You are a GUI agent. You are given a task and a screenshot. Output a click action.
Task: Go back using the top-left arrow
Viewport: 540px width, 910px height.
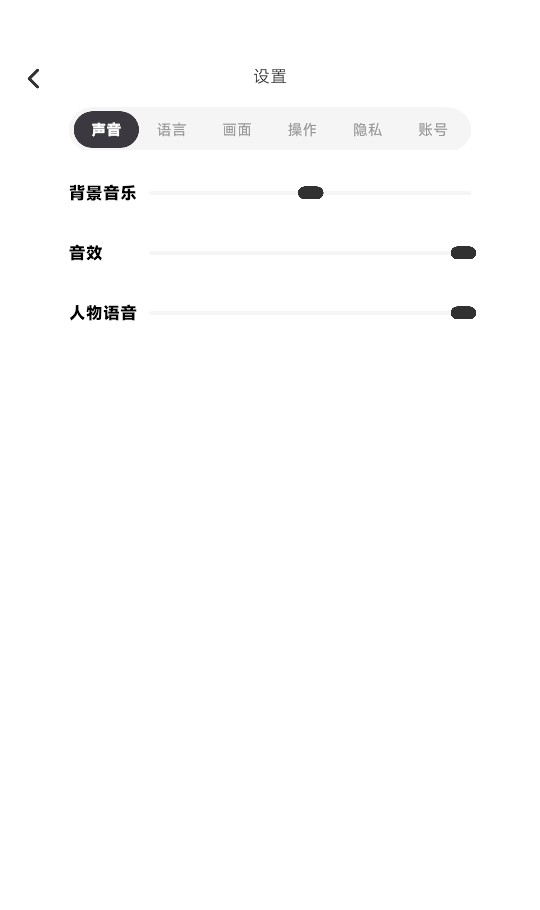click(34, 78)
